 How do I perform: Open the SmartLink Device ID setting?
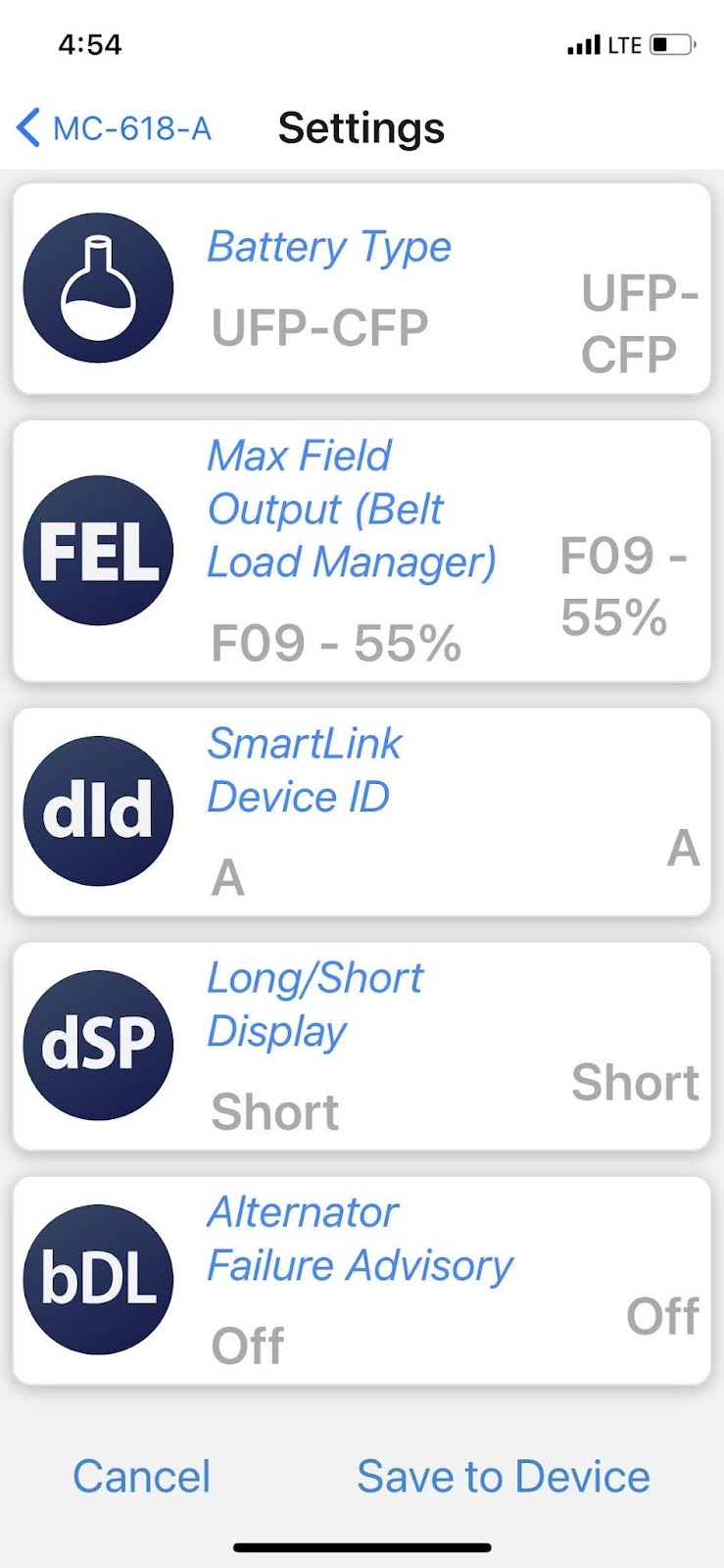[362, 811]
